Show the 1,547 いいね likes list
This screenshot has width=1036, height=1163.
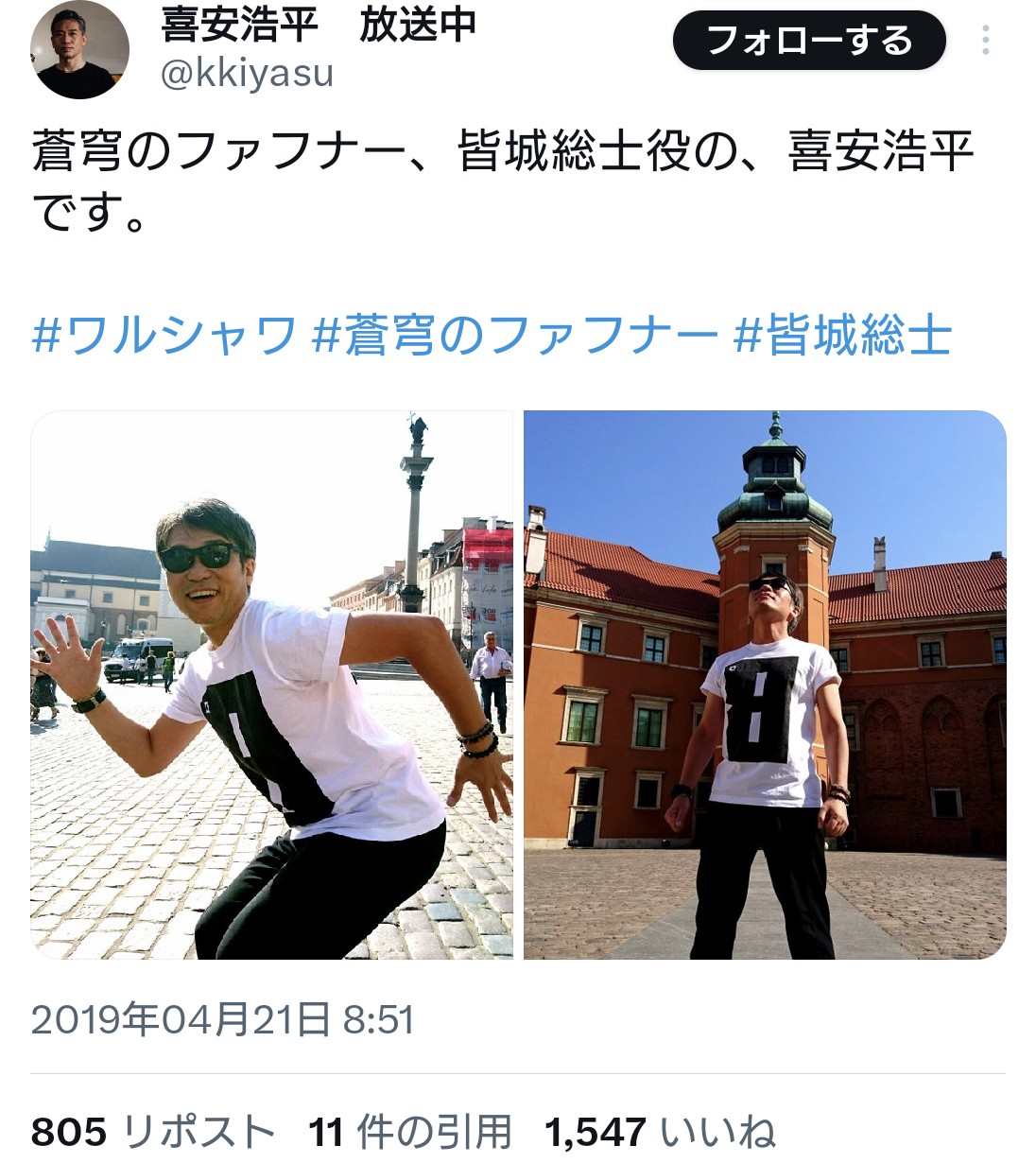[x=660, y=1132]
